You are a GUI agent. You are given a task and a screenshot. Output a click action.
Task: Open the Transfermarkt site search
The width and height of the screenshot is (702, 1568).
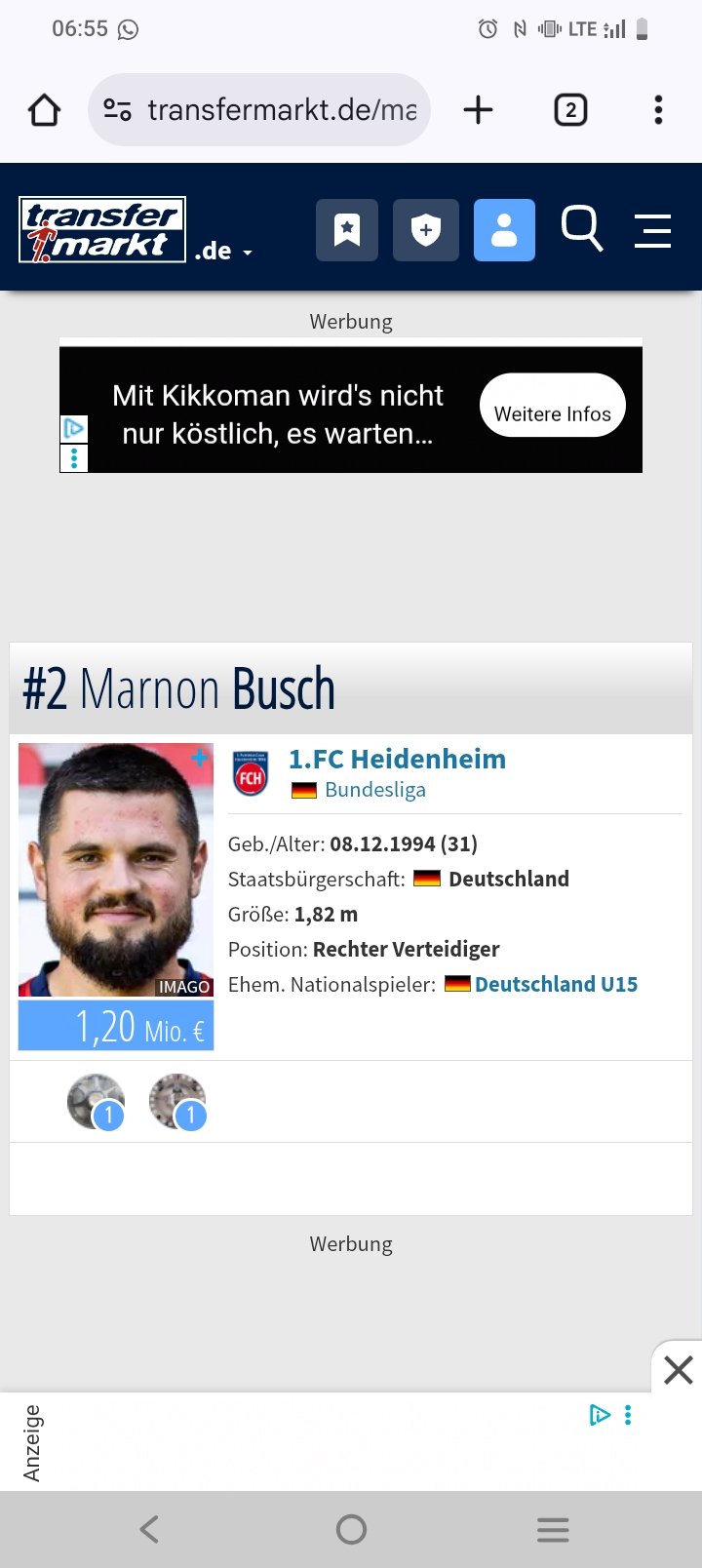point(582,229)
